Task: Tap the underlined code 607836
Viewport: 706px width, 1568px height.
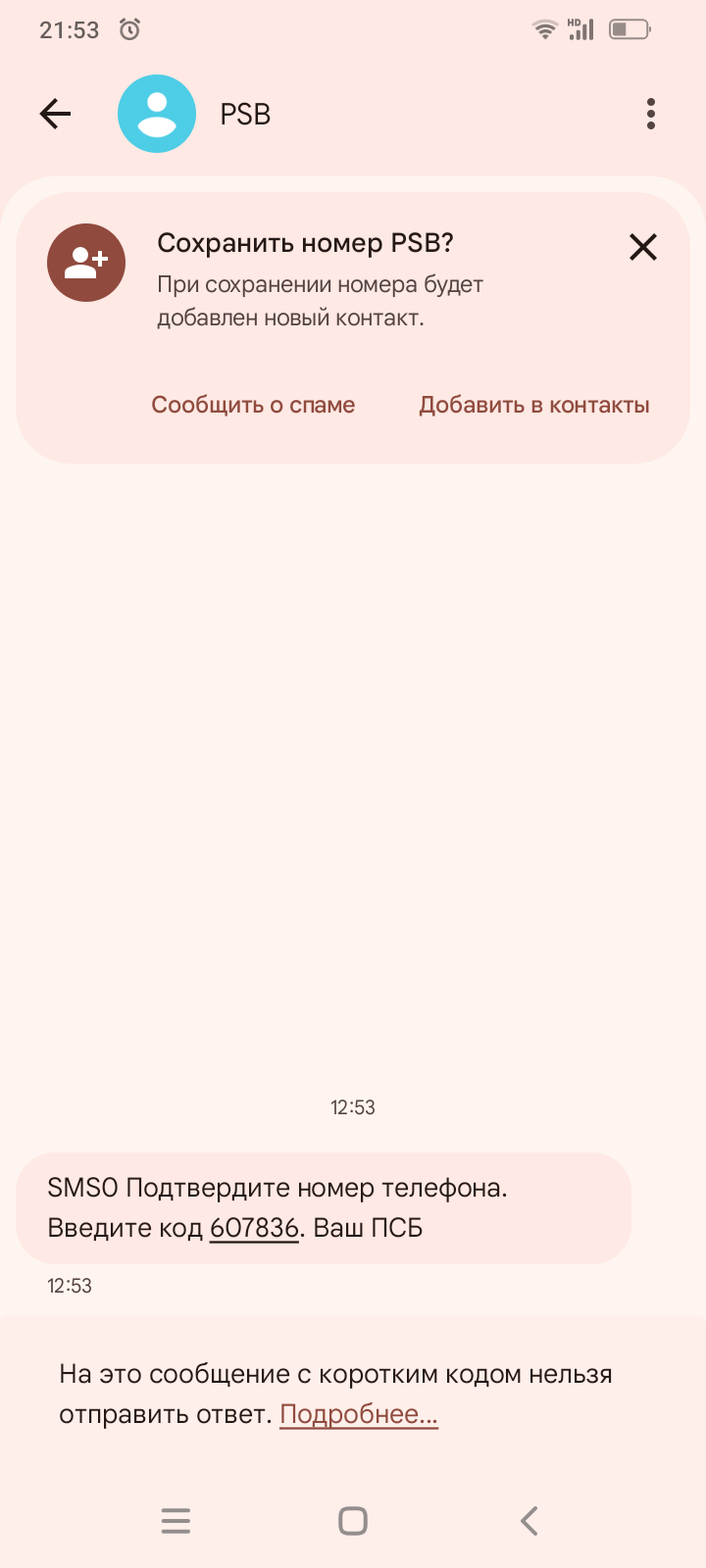Action: (254, 1228)
